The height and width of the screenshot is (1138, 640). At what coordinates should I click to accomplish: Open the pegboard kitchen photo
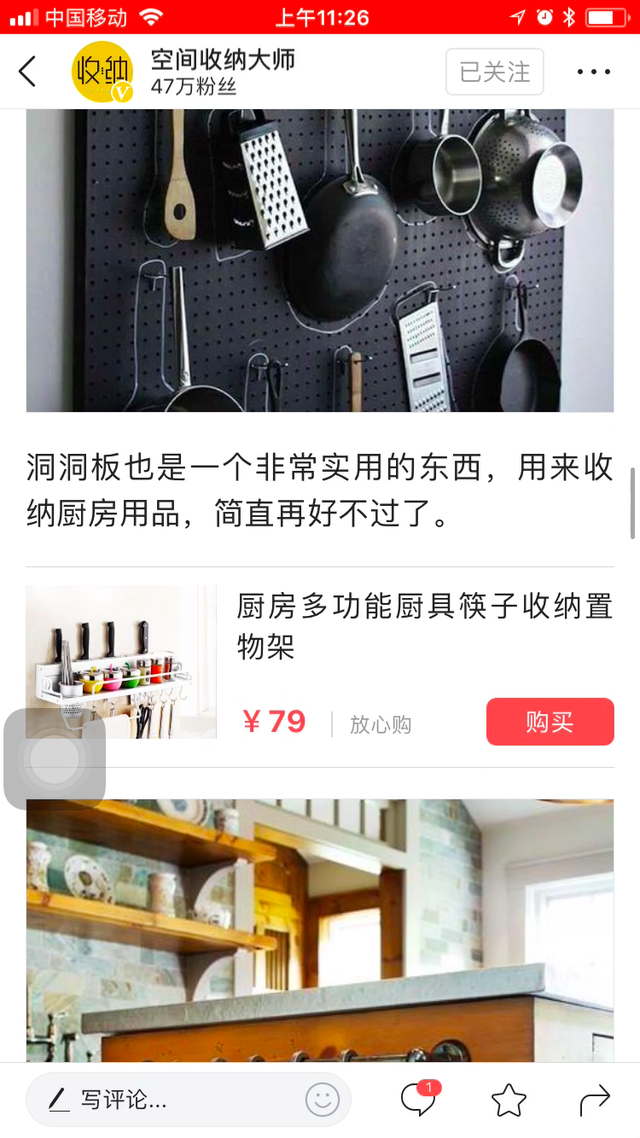pyautogui.click(x=320, y=260)
